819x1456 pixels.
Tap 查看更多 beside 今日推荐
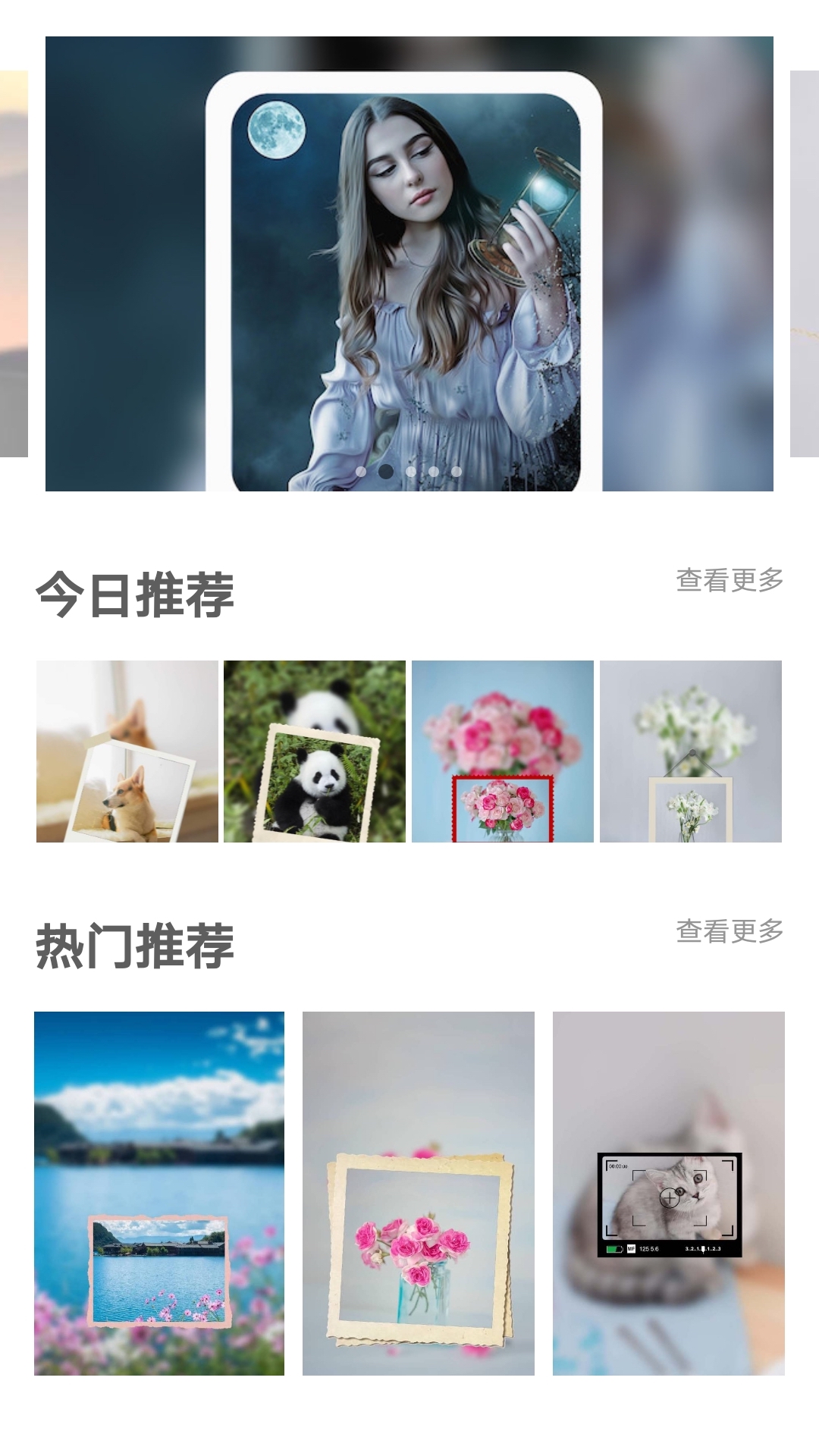(729, 581)
